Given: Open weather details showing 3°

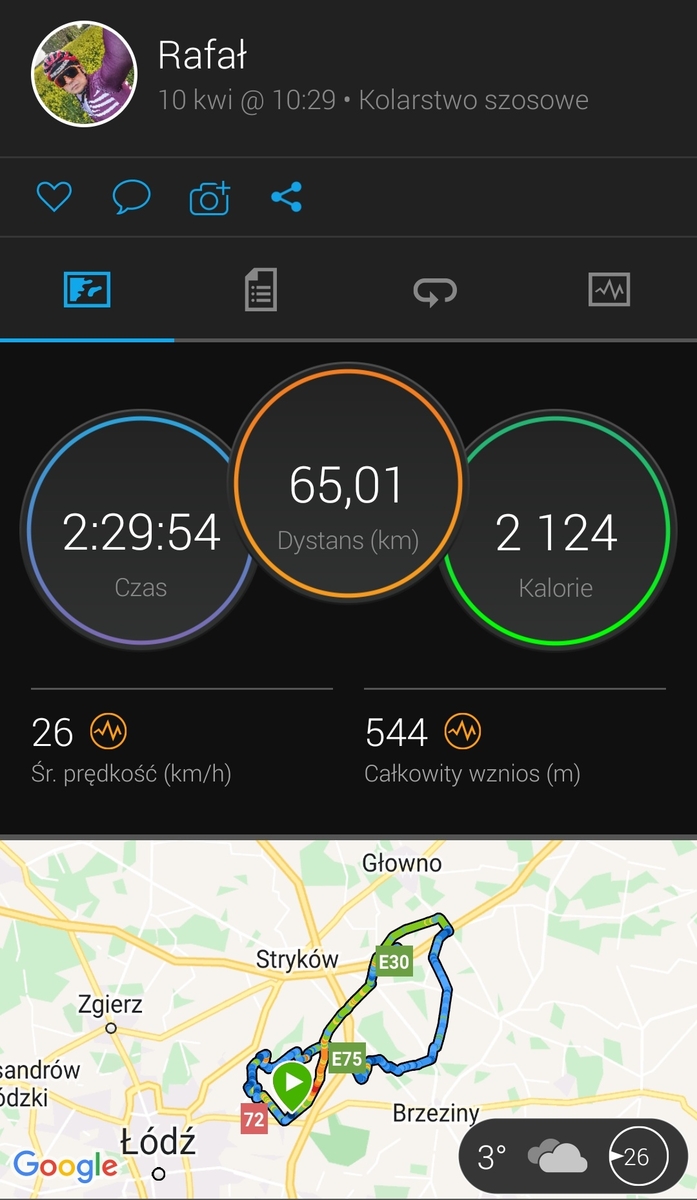Looking at the screenshot, I should [x=530, y=1157].
